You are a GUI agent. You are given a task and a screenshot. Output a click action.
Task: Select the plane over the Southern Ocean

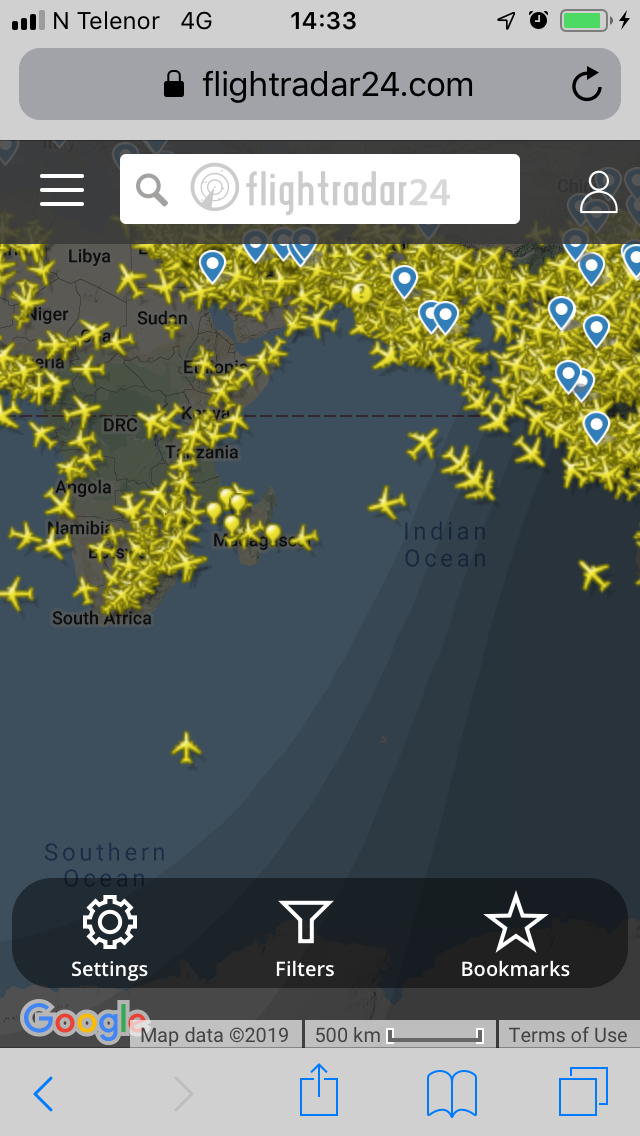click(x=186, y=748)
